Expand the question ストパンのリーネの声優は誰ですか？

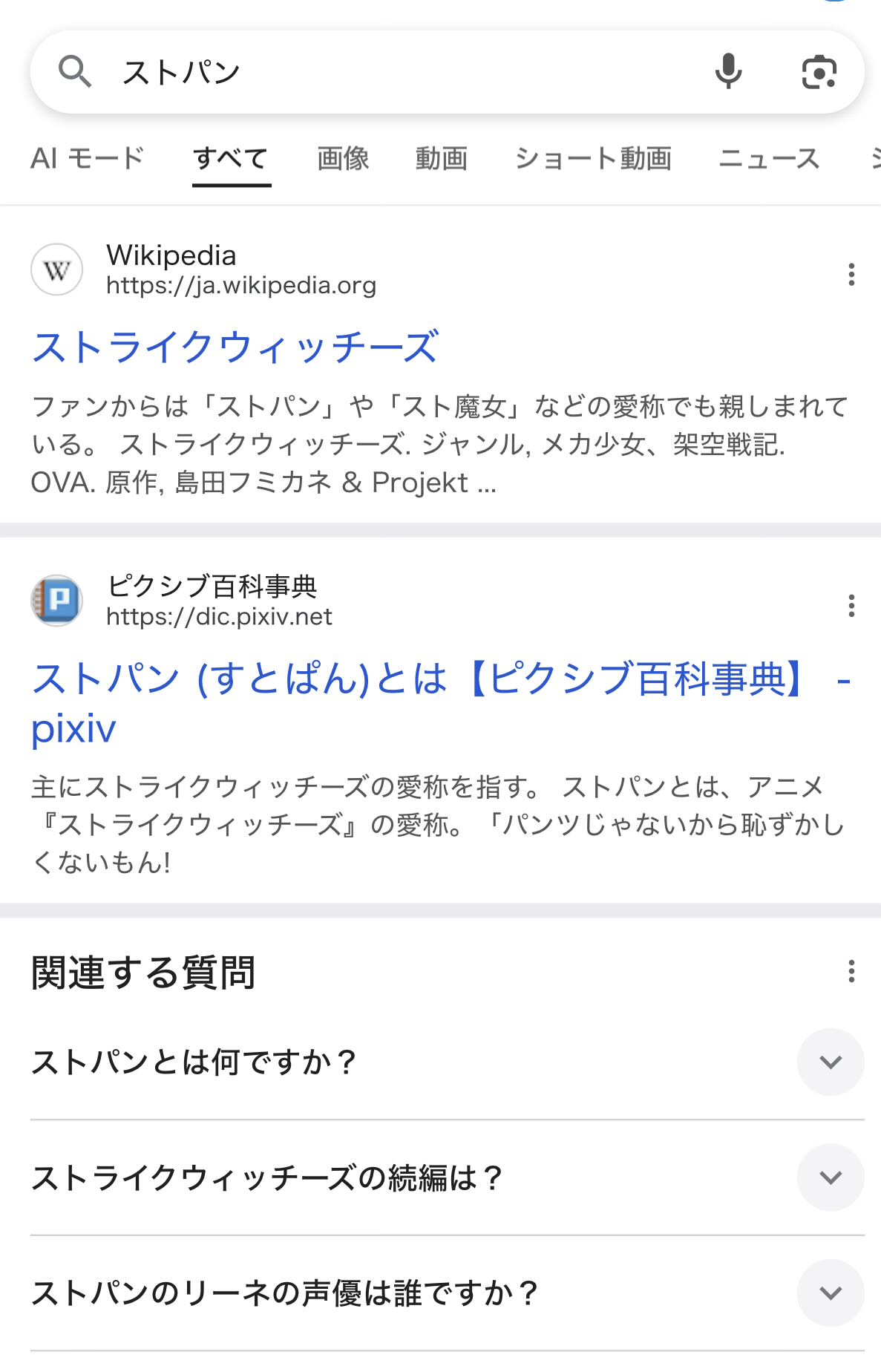click(830, 1293)
